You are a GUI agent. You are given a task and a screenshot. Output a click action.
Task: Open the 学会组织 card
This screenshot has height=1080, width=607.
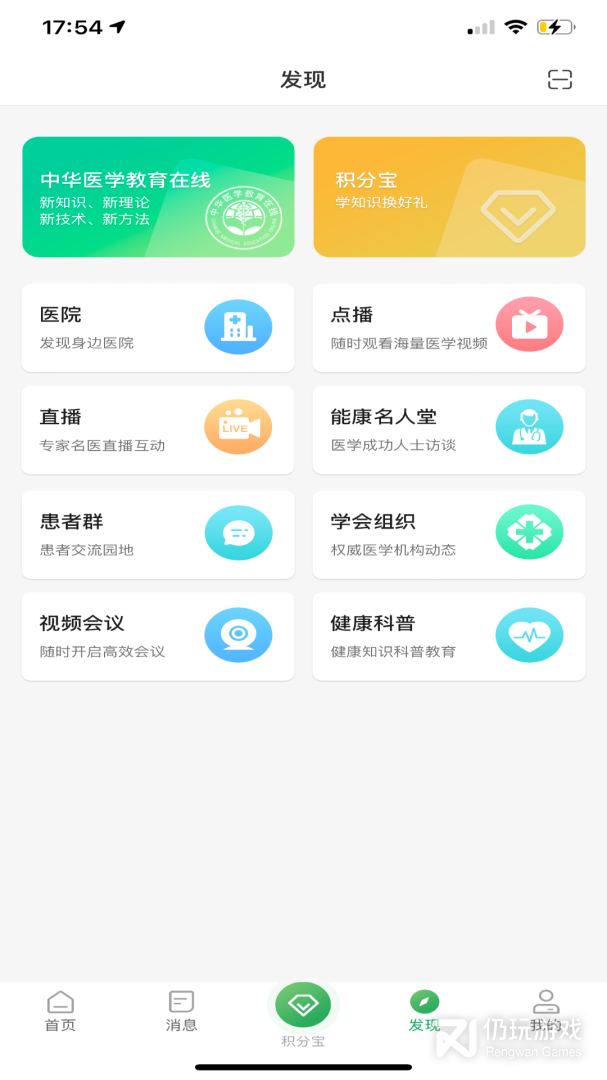pyautogui.click(x=449, y=534)
